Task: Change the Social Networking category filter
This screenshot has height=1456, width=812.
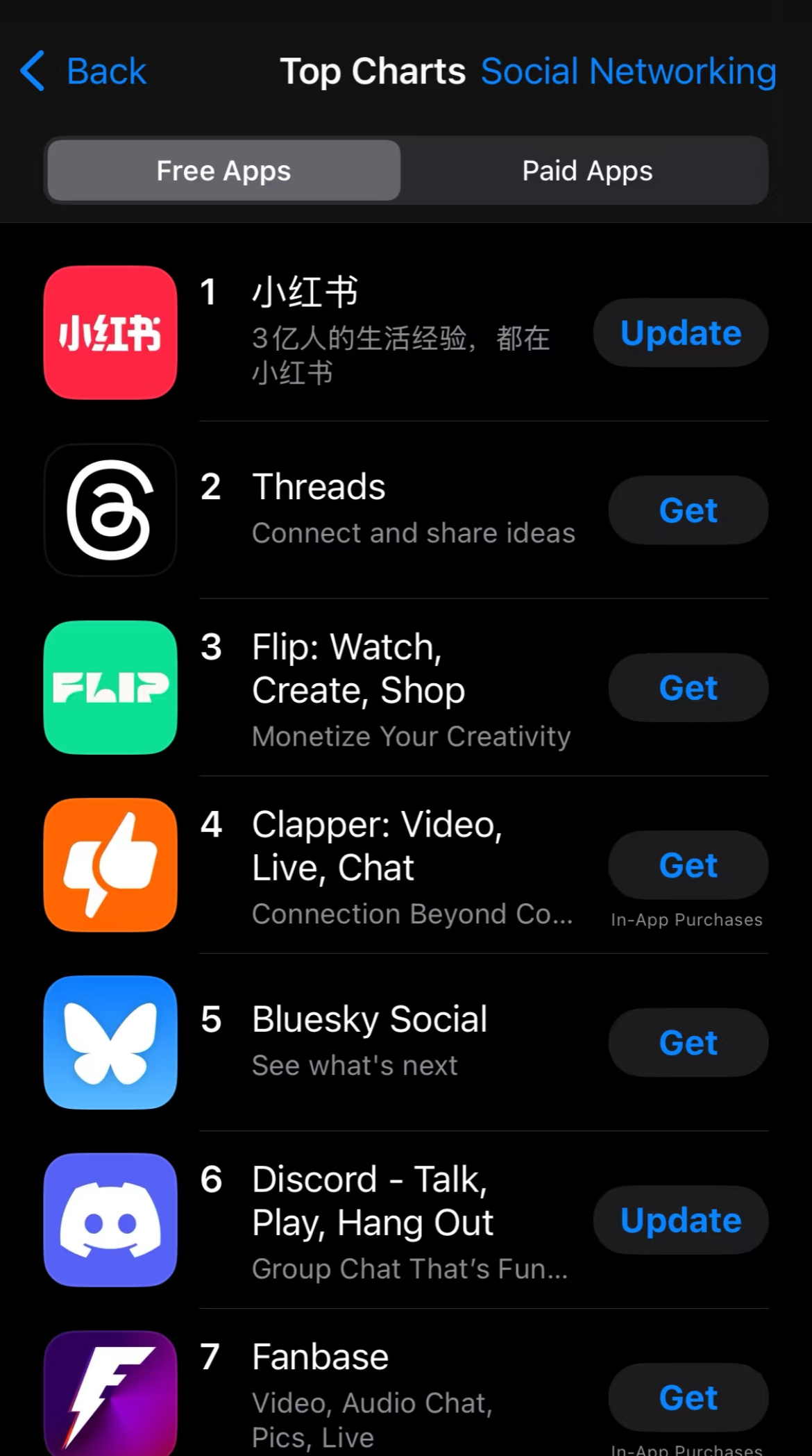Action: 628,72
